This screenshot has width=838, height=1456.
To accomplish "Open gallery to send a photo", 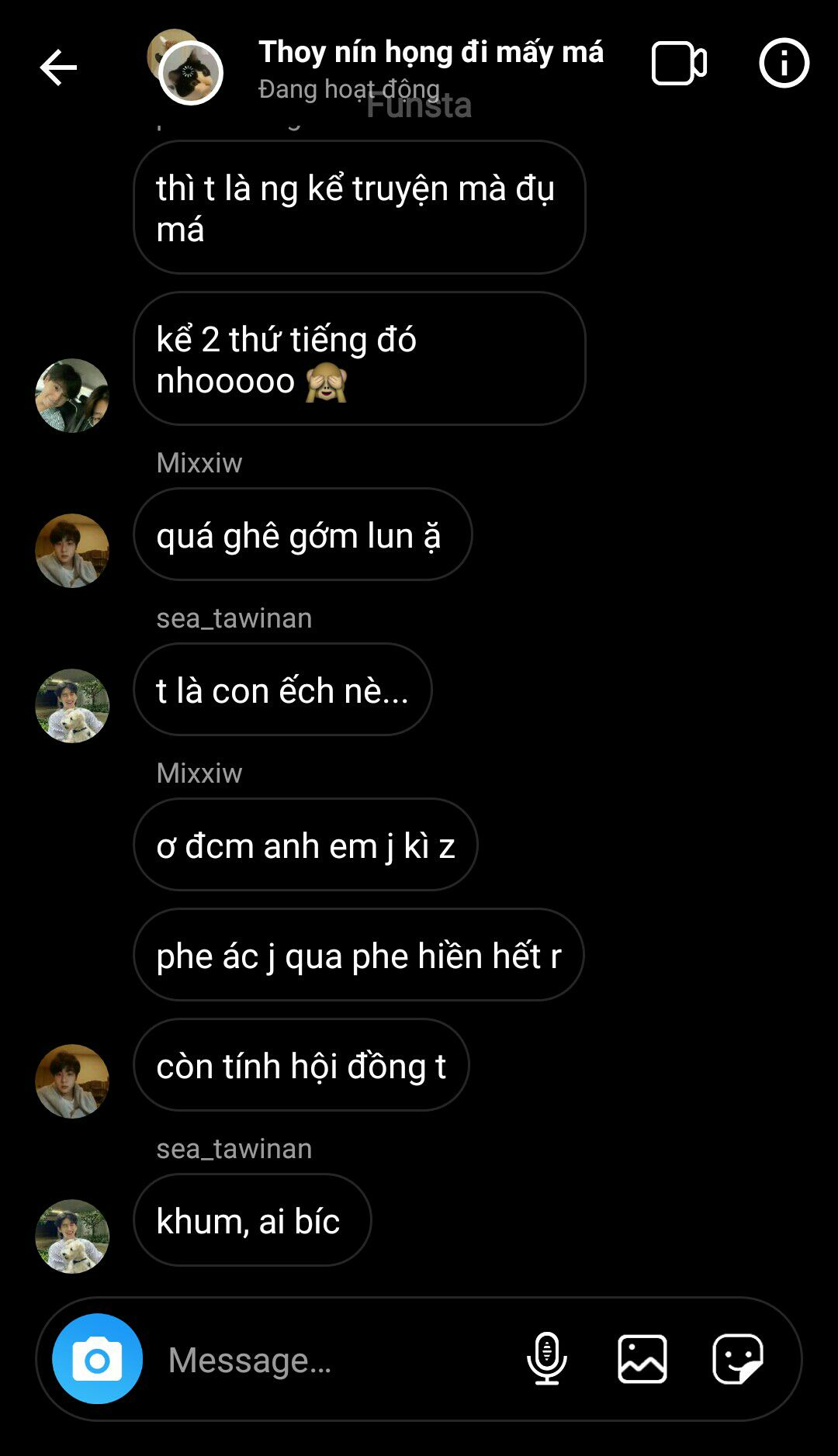I will tap(642, 1359).
